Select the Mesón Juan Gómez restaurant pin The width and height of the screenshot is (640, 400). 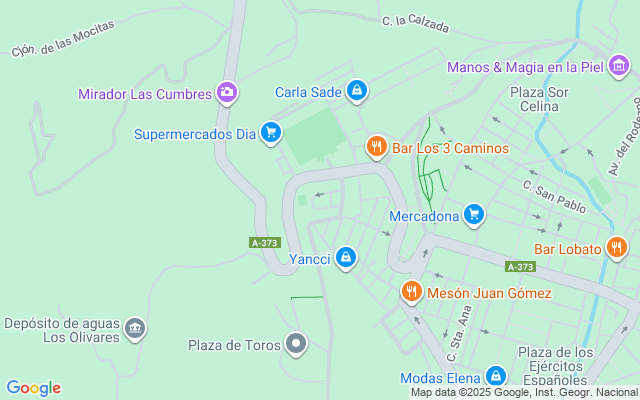pyautogui.click(x=412, y=293)
